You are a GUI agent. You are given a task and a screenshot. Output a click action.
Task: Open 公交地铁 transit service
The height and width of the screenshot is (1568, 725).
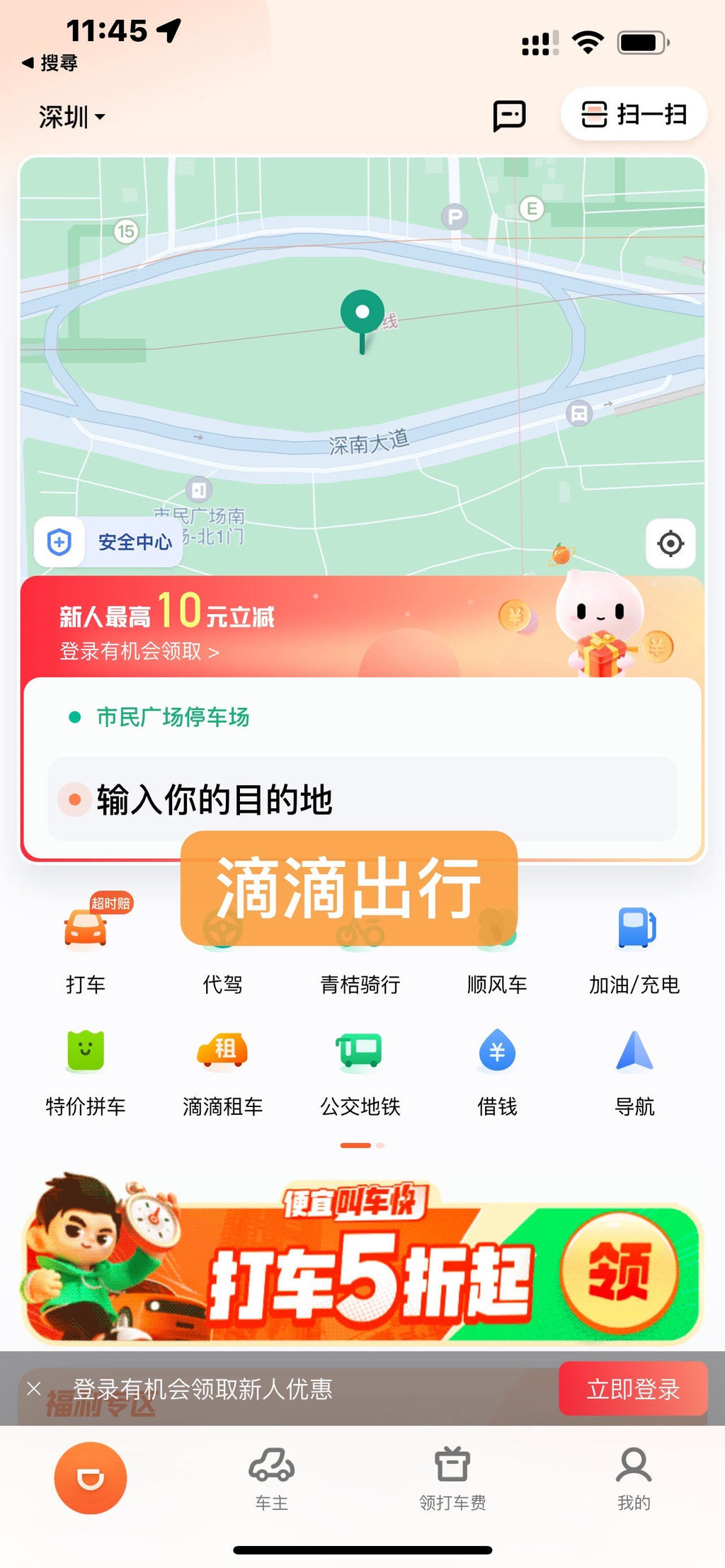pos(360,1070)
